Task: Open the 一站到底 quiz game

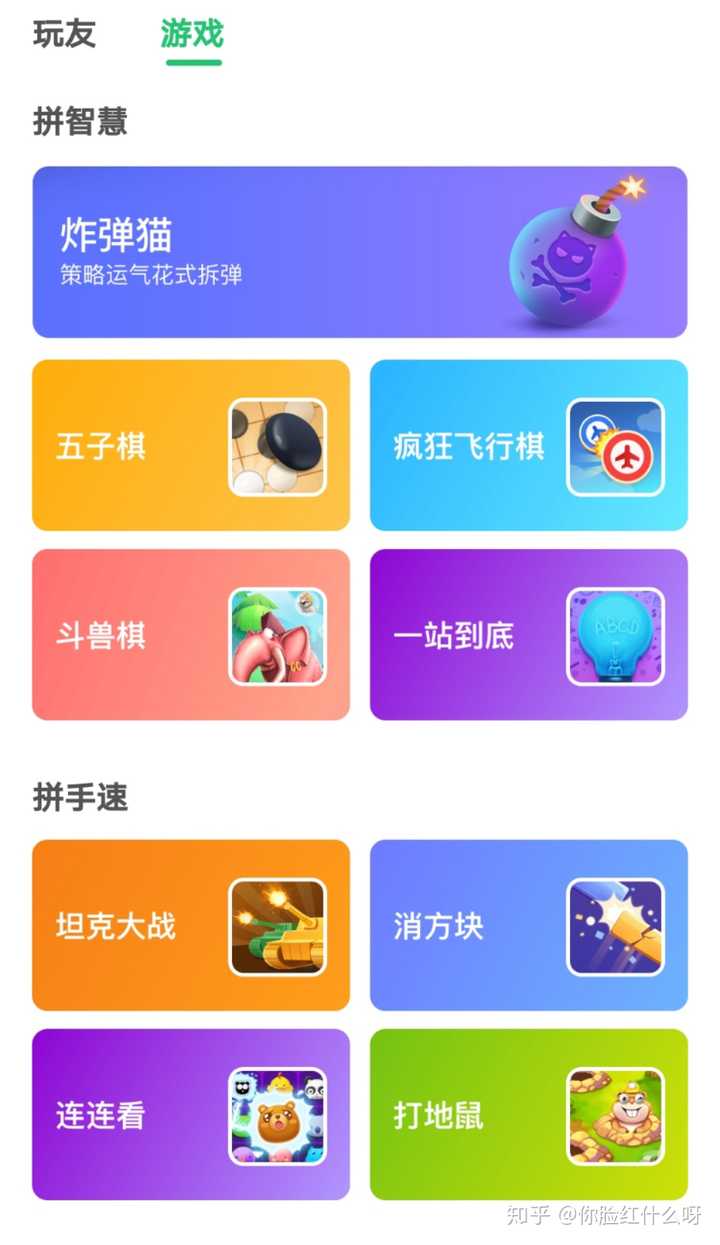Action: coord(528,635)
